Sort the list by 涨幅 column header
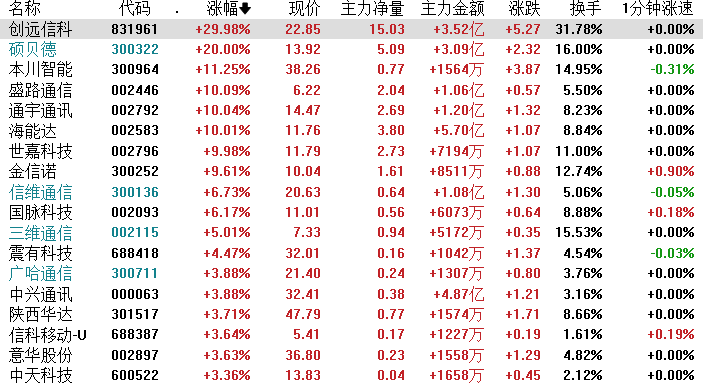Screen dimensions: 703x384 [x=228, y=9]
